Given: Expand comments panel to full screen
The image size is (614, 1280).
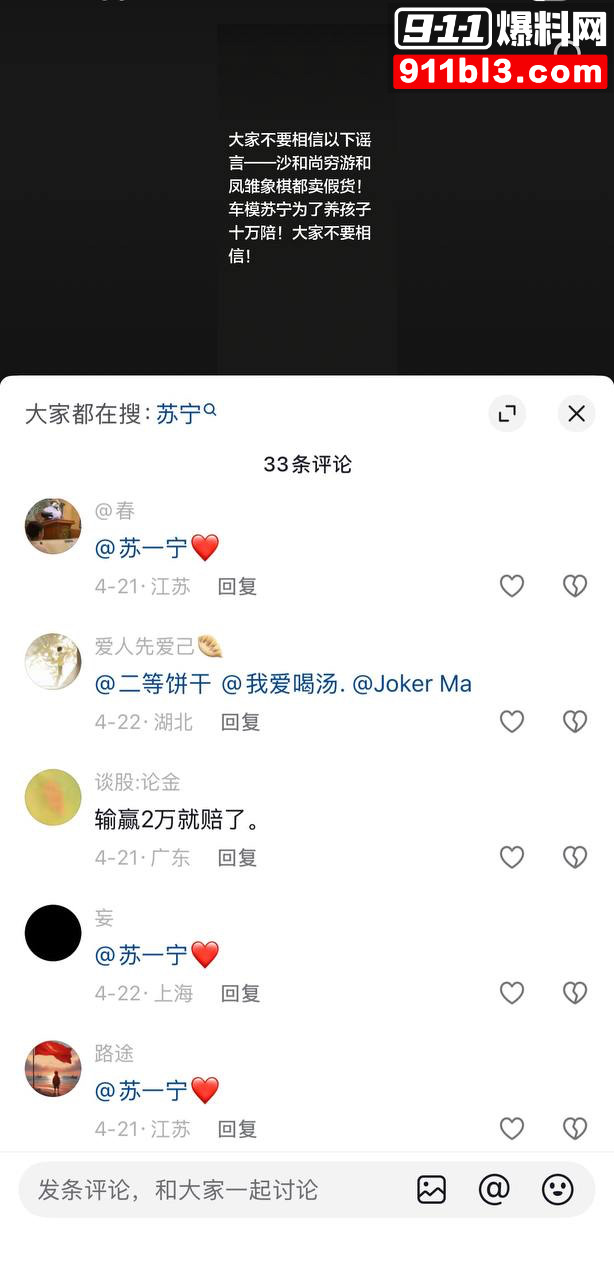Looking at the screenshot, I should (507, 413).
